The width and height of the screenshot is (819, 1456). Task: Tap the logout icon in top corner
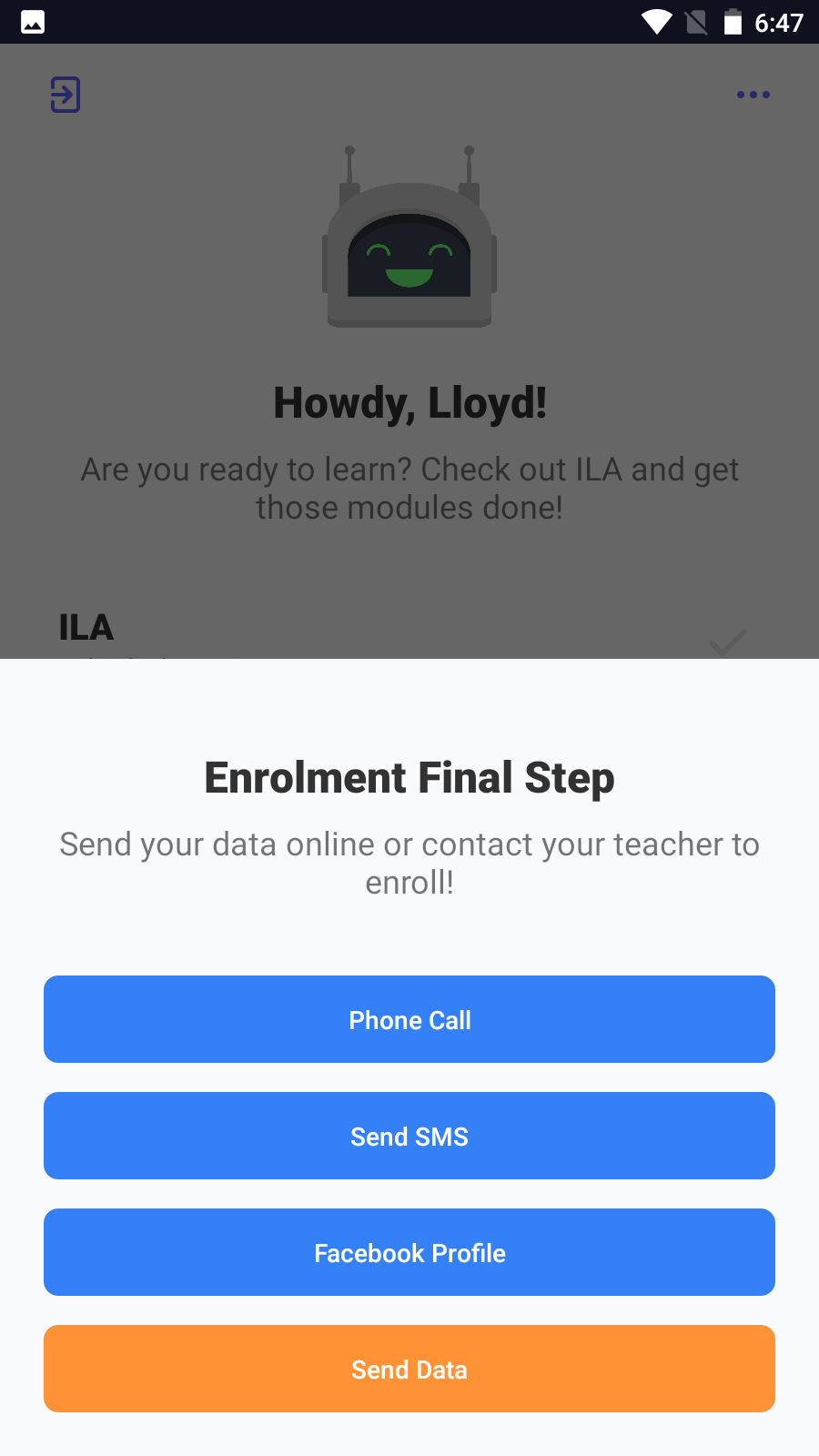[x=66, y=95]
